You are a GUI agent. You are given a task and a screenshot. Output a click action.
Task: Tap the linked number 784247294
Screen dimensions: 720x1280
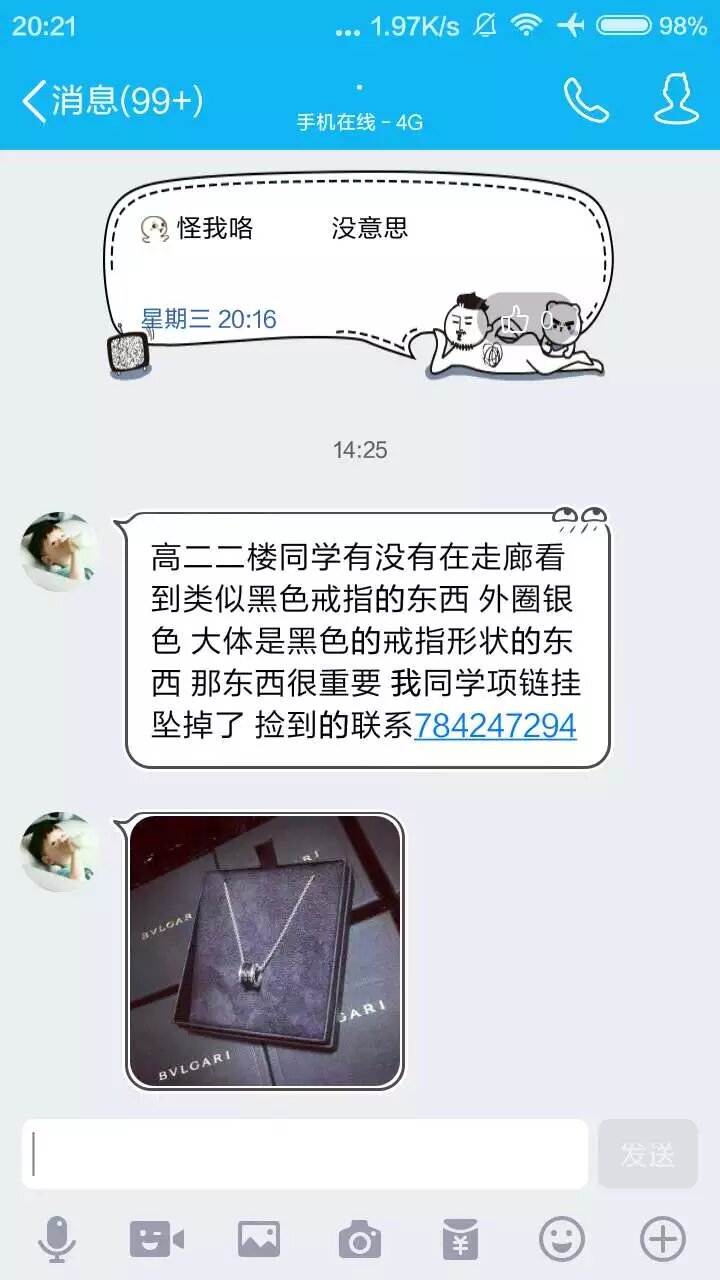pos(495,725)
